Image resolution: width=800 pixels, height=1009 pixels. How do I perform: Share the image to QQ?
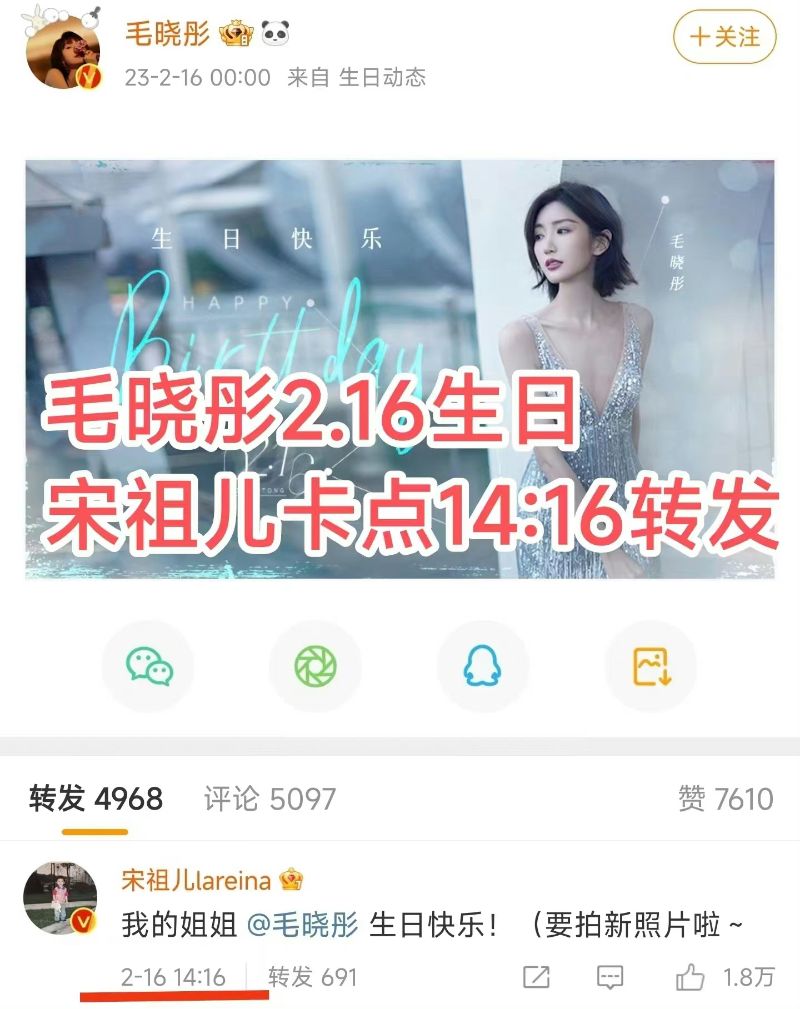tap(483, 666)
